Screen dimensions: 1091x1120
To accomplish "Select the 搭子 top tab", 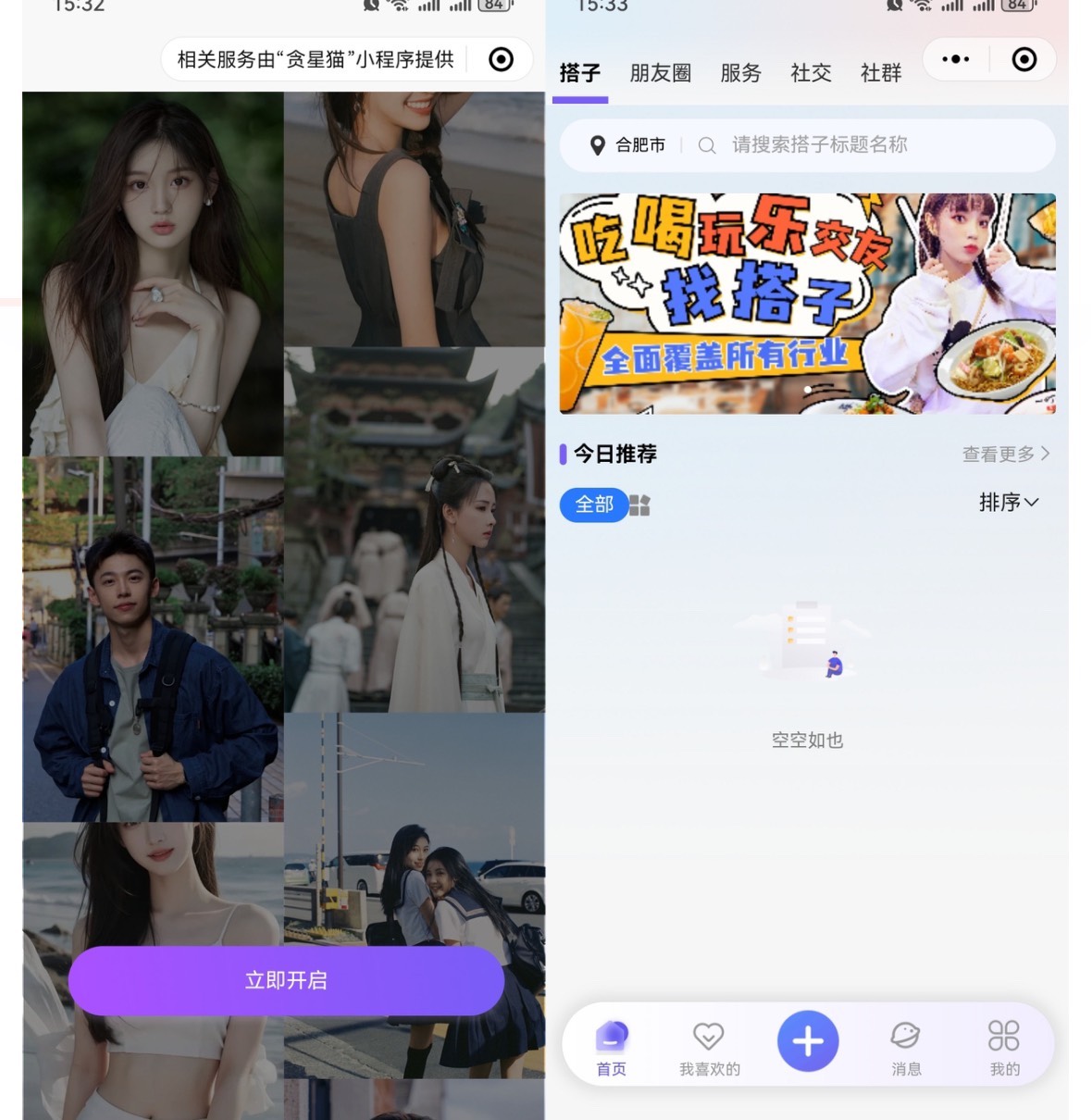I will click(580, 73).
